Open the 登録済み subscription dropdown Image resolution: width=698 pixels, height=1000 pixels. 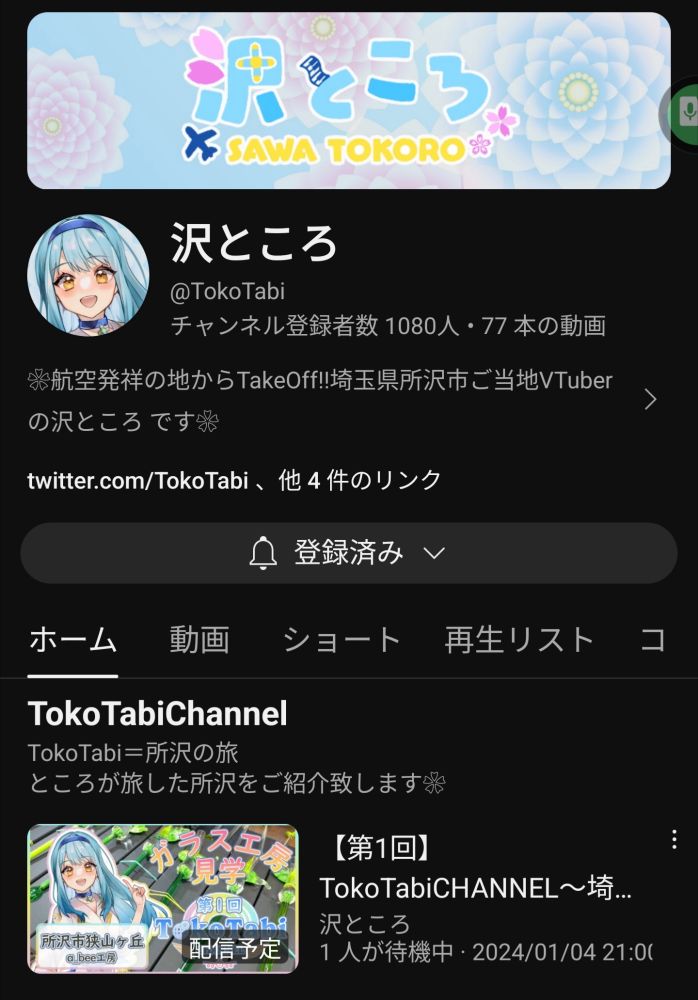coord(348,553)
